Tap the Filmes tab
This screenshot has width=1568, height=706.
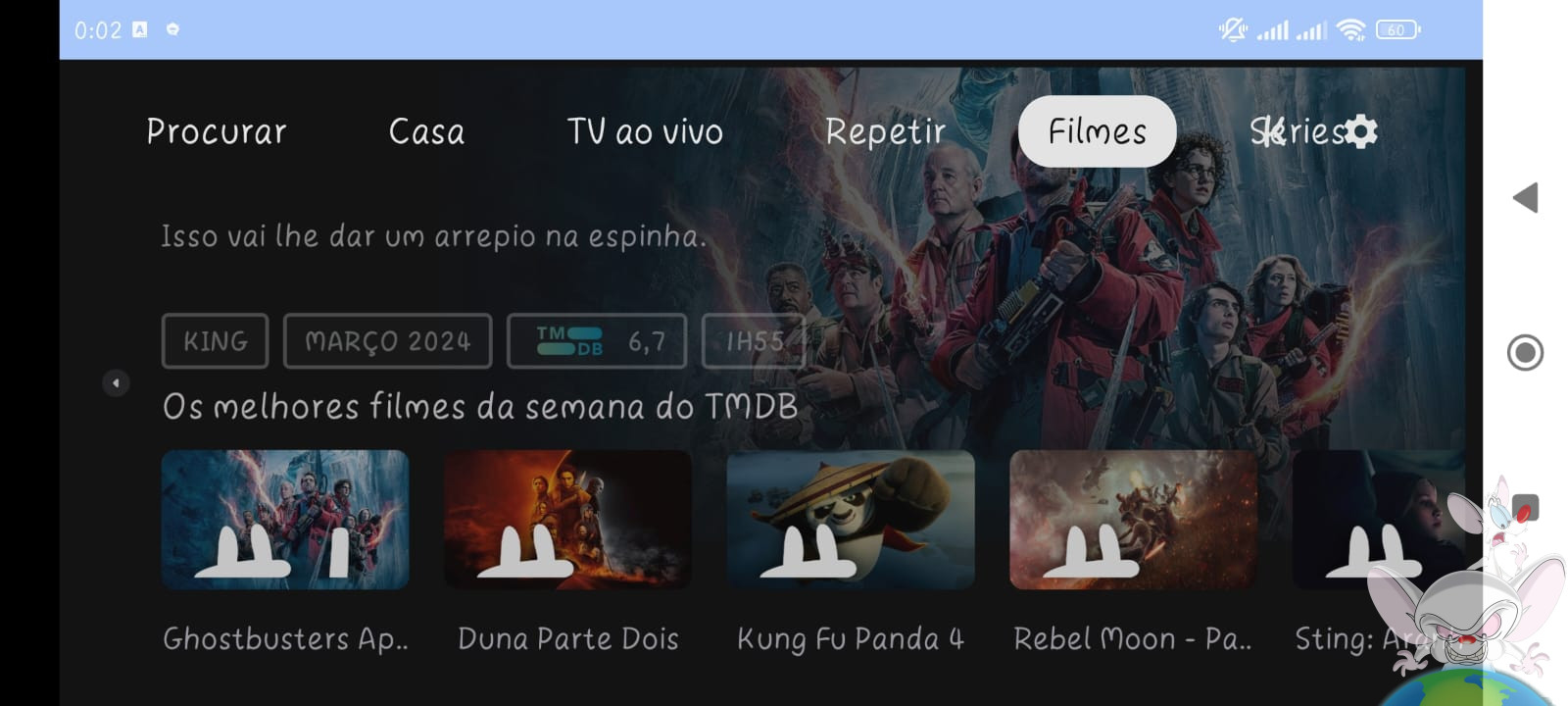(1097, 131)
